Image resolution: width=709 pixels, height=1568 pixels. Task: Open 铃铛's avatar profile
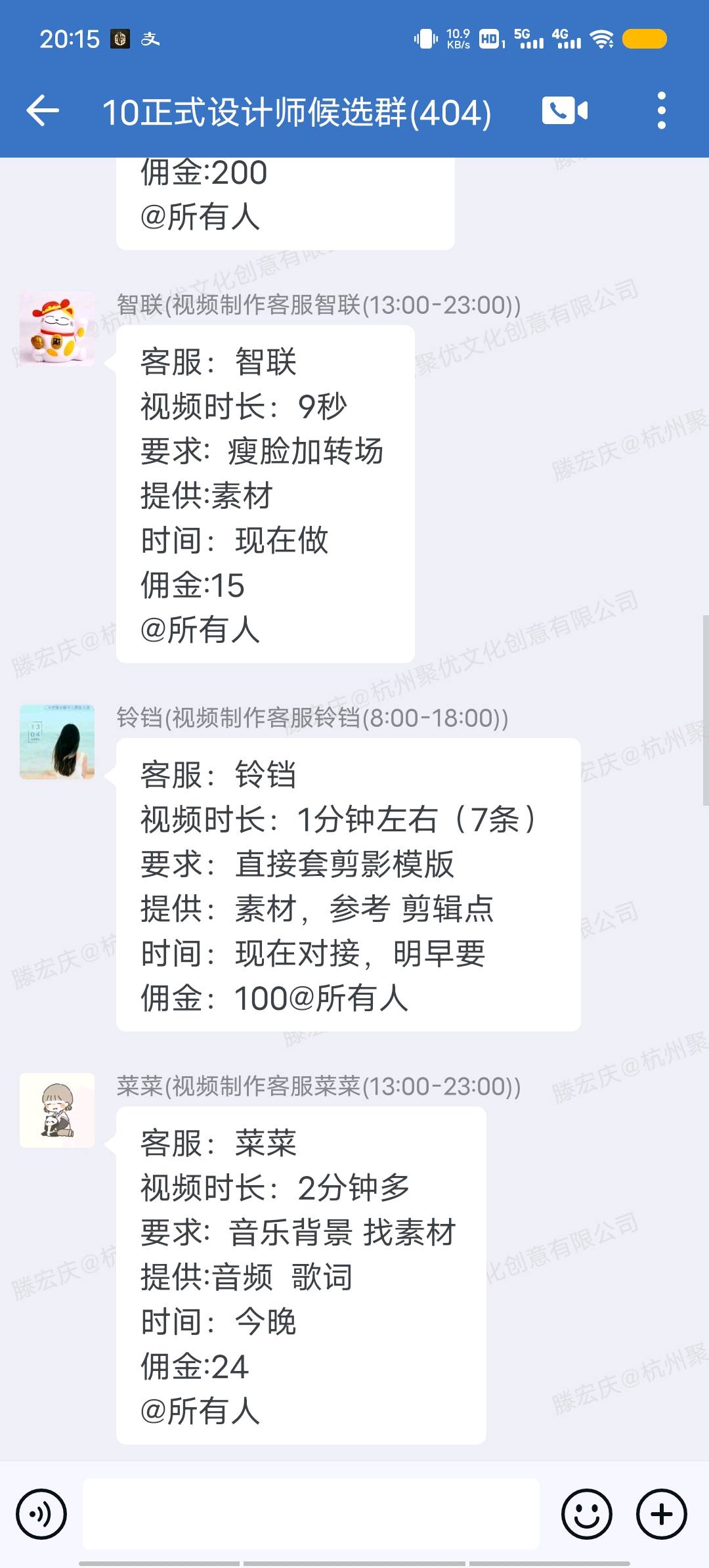(x=56, y=742)
